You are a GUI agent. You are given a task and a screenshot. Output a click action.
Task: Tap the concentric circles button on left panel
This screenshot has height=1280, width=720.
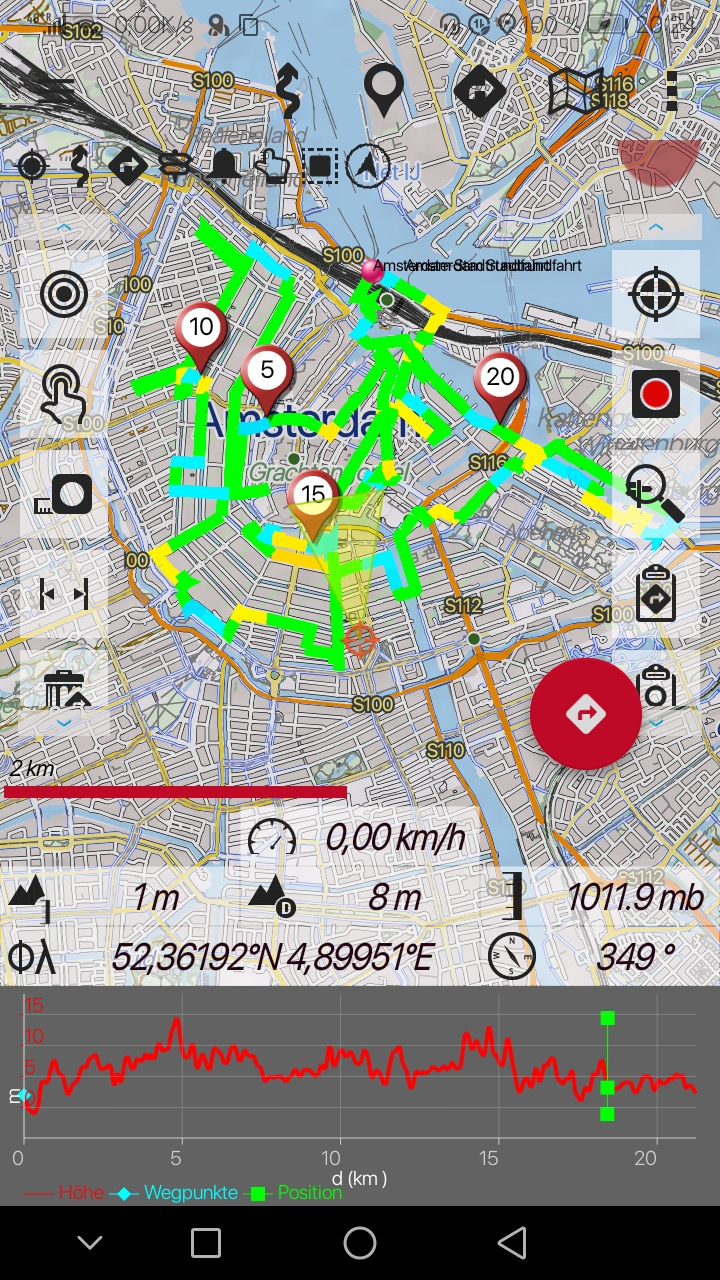[x=64, y=294]
